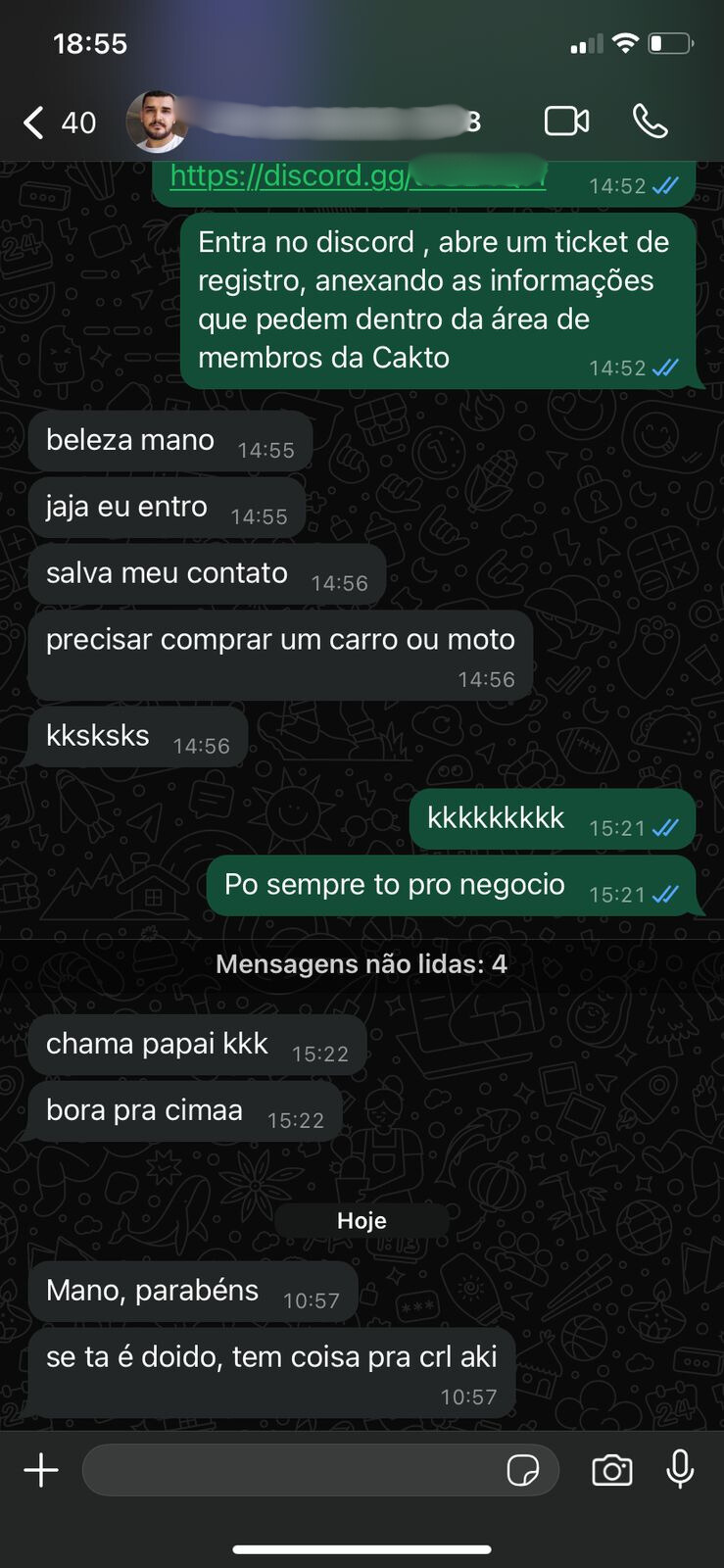The image size is (724, 1568).
Task: Tap the message input field
Action: 294,1470
